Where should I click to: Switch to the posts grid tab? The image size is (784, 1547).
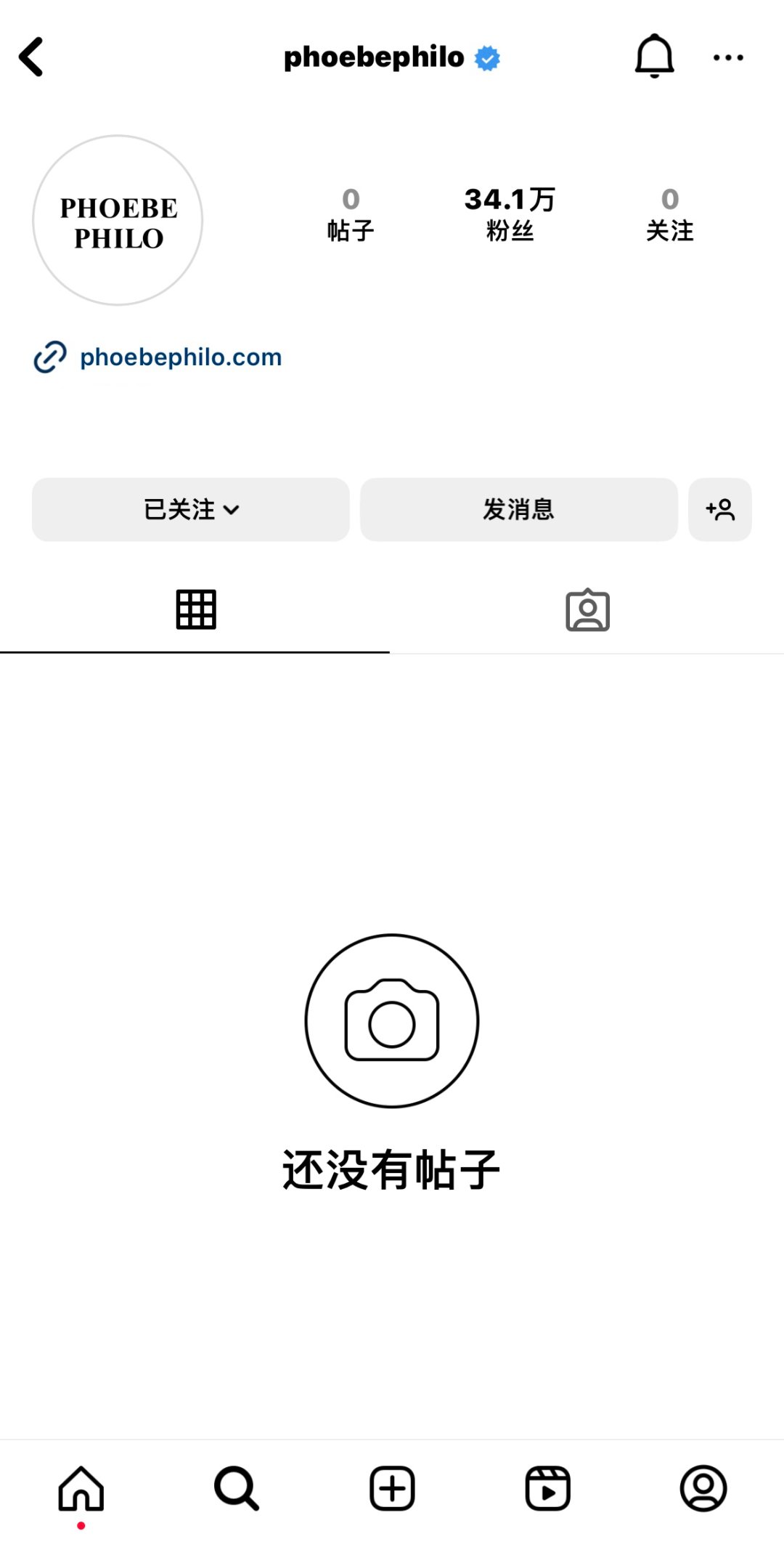(x=196, y=609)
